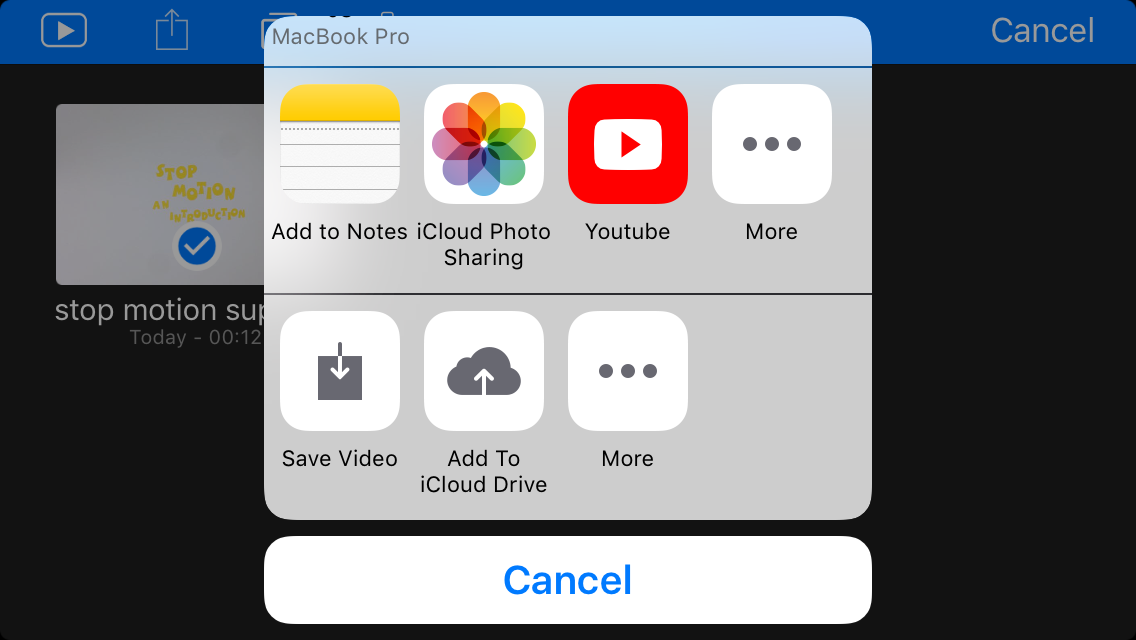This screenshot has width=1136, height=640.
Task: Deselect the stop motion video thumbnail
Action: pyautogui.click(x=160, y=195)
